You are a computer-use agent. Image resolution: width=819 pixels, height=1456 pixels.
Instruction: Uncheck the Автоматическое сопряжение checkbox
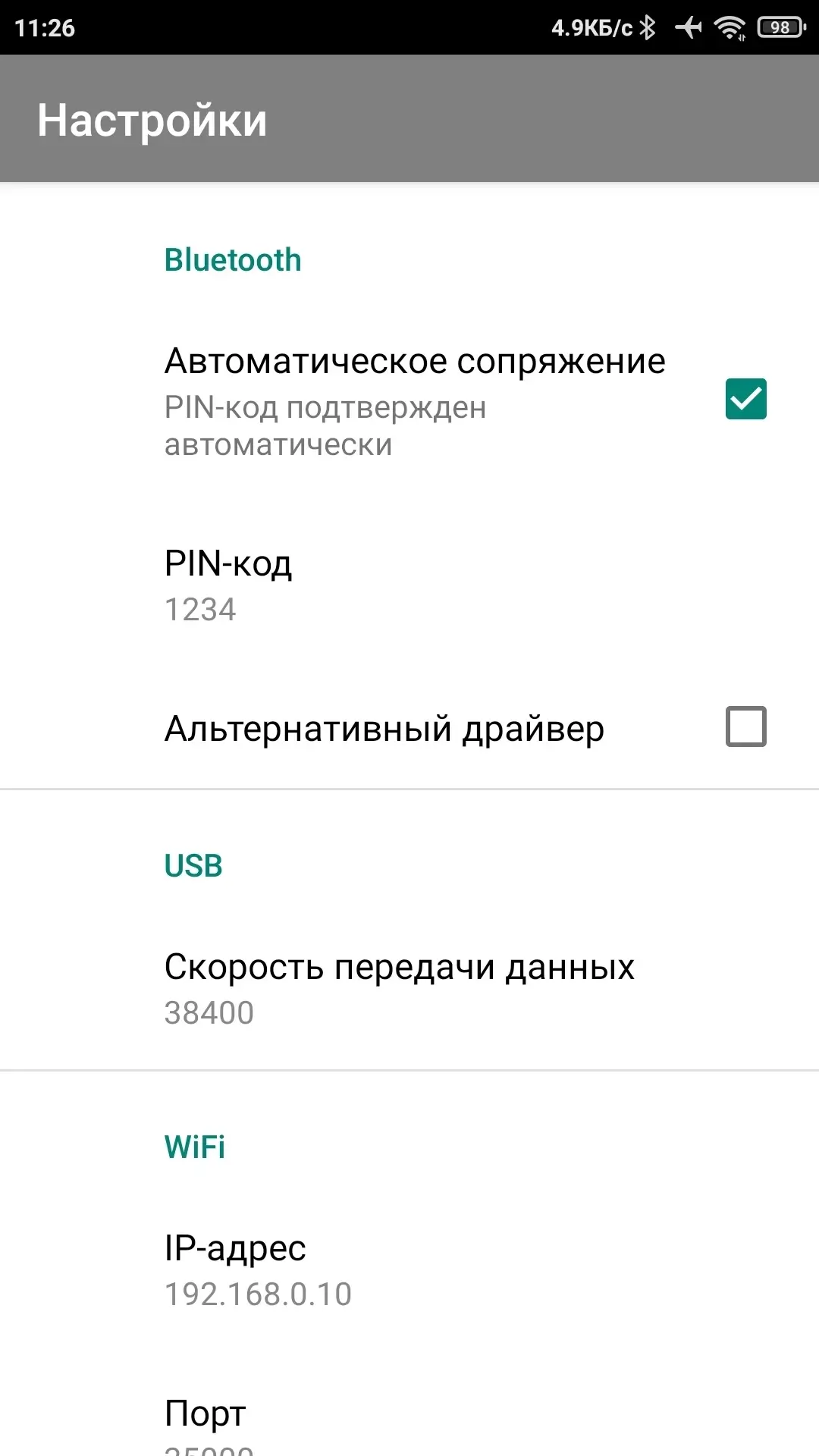click(x=745, y=399)
